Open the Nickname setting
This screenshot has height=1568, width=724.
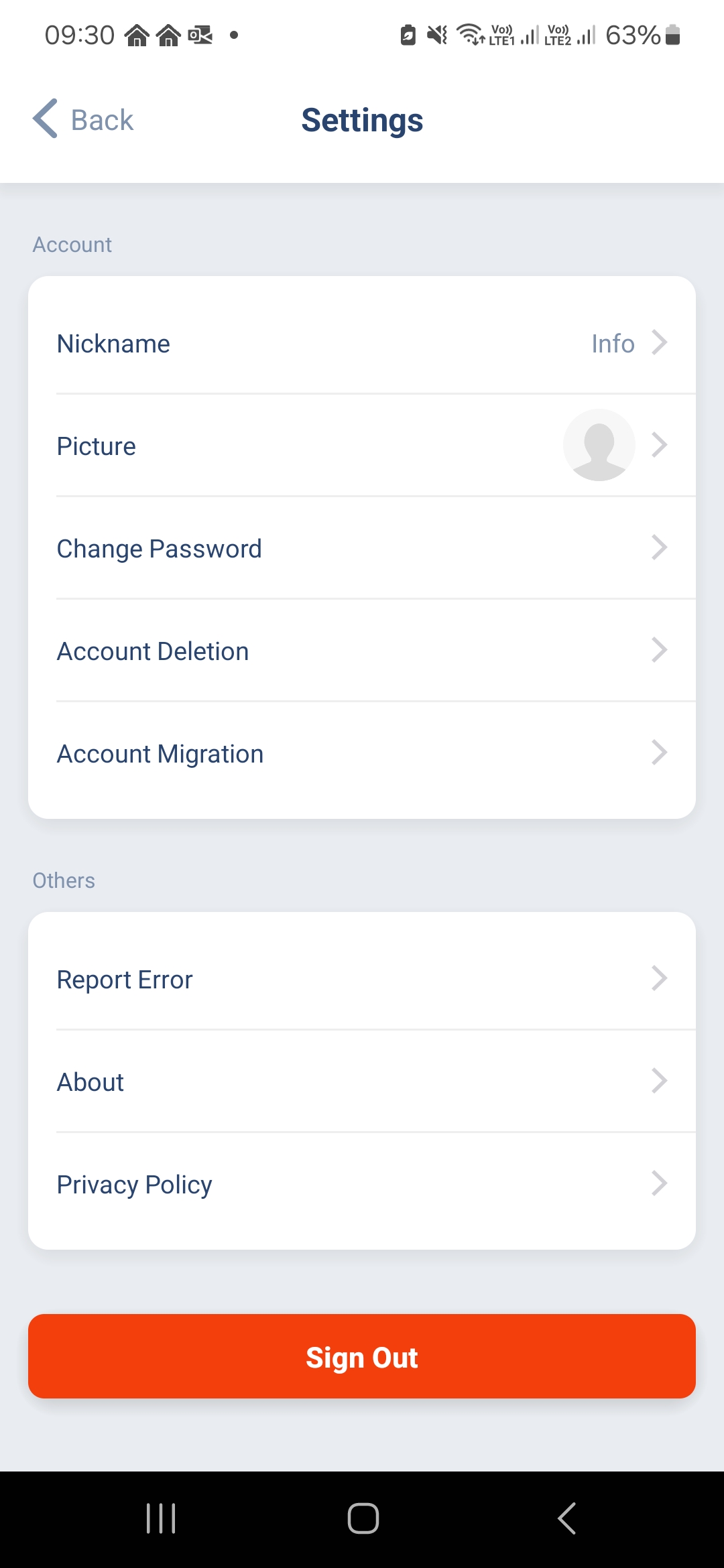pyautogui.click(x=362, y=343)
